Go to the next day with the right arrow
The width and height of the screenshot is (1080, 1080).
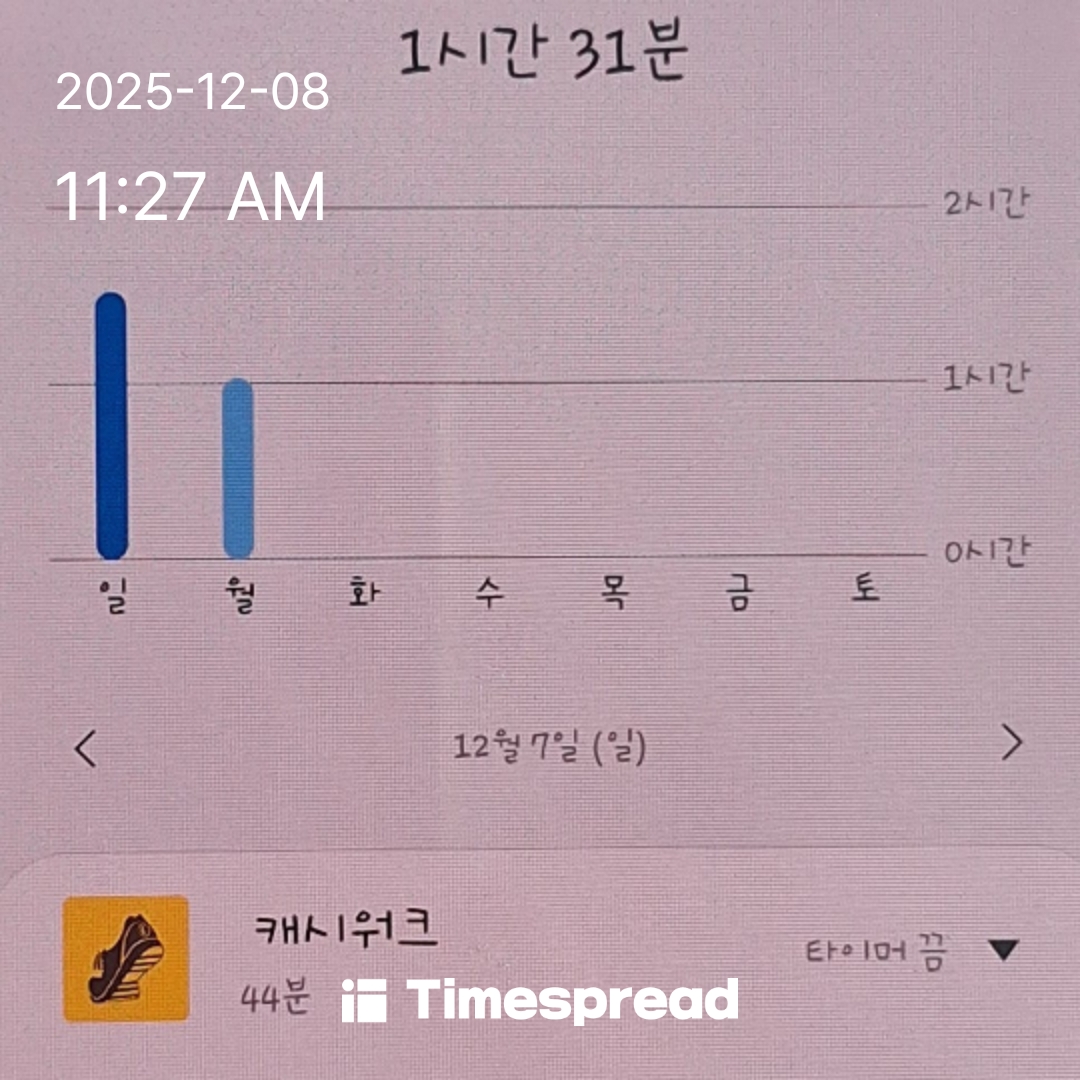coord(1012,743)
